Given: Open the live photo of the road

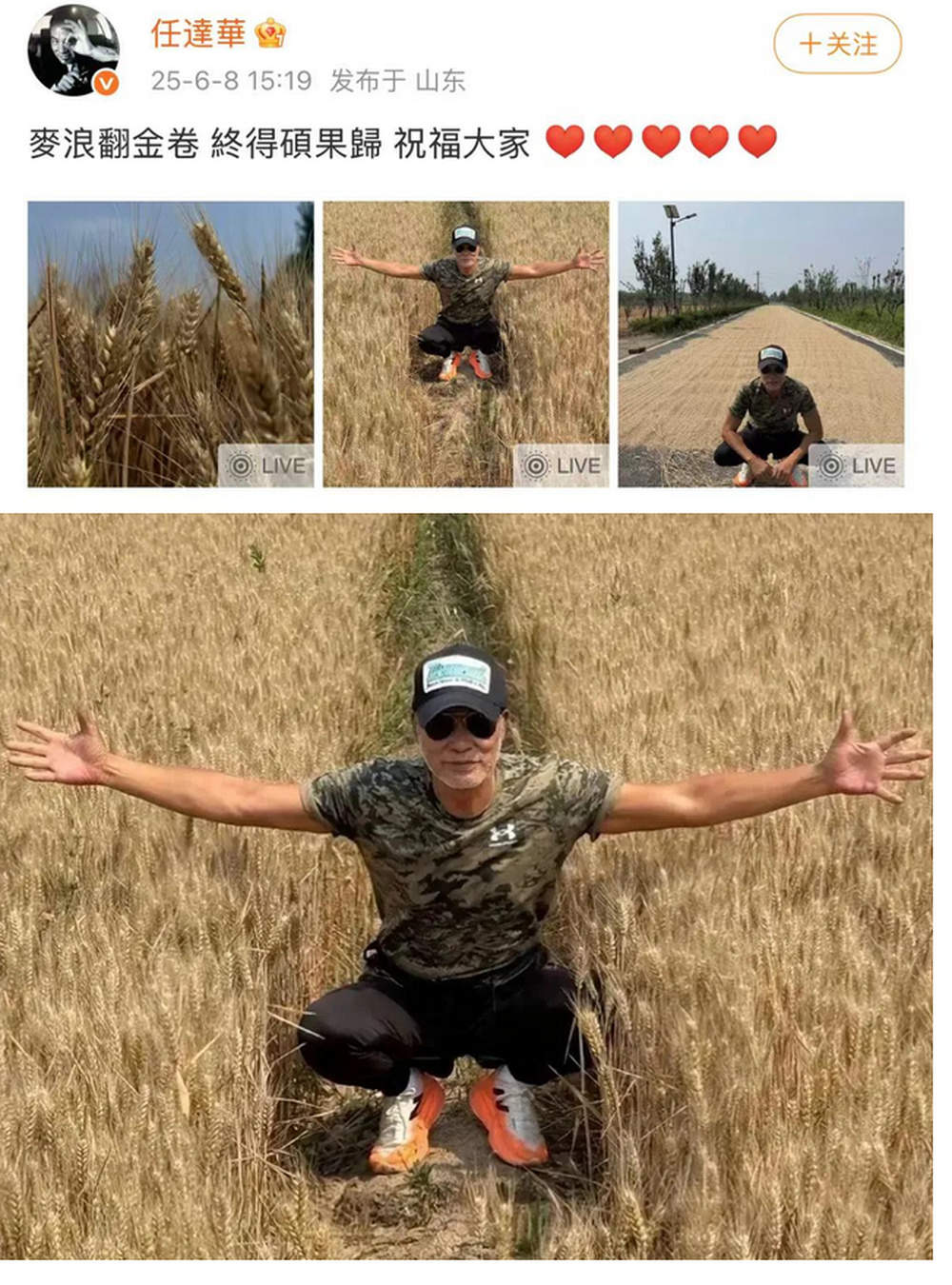Looking at the screenshot, I should [x=761, y=344].
